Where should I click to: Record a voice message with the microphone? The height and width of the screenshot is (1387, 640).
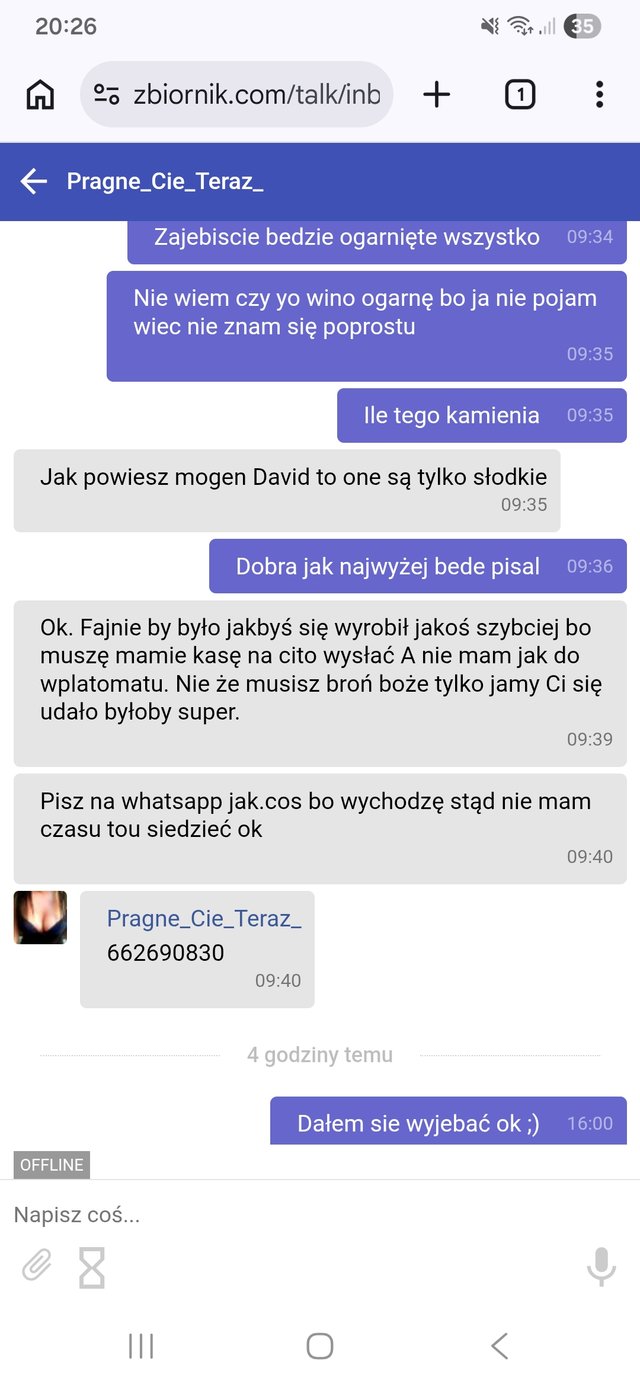click(601, 1267)
